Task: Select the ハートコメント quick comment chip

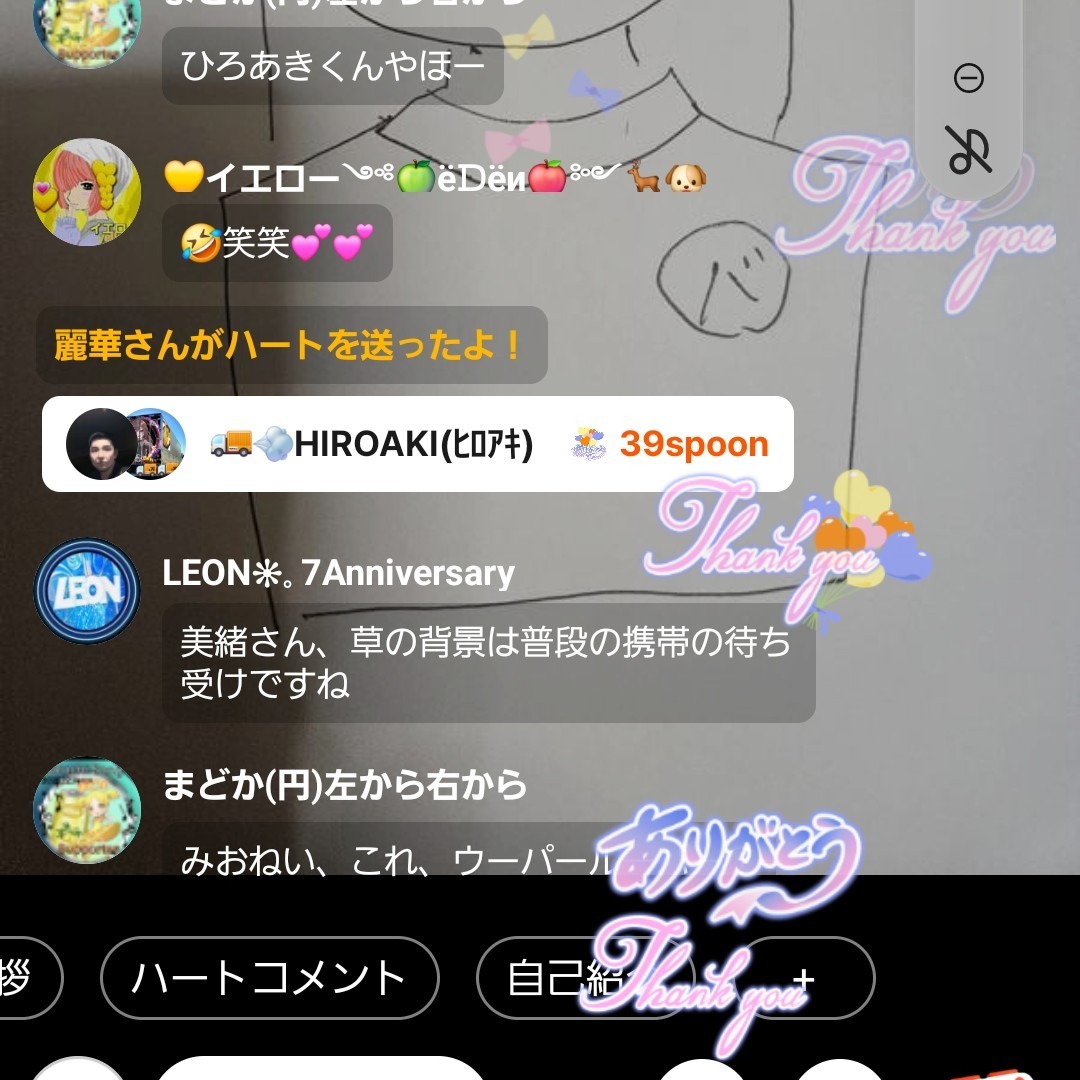Action: point(270,977)
